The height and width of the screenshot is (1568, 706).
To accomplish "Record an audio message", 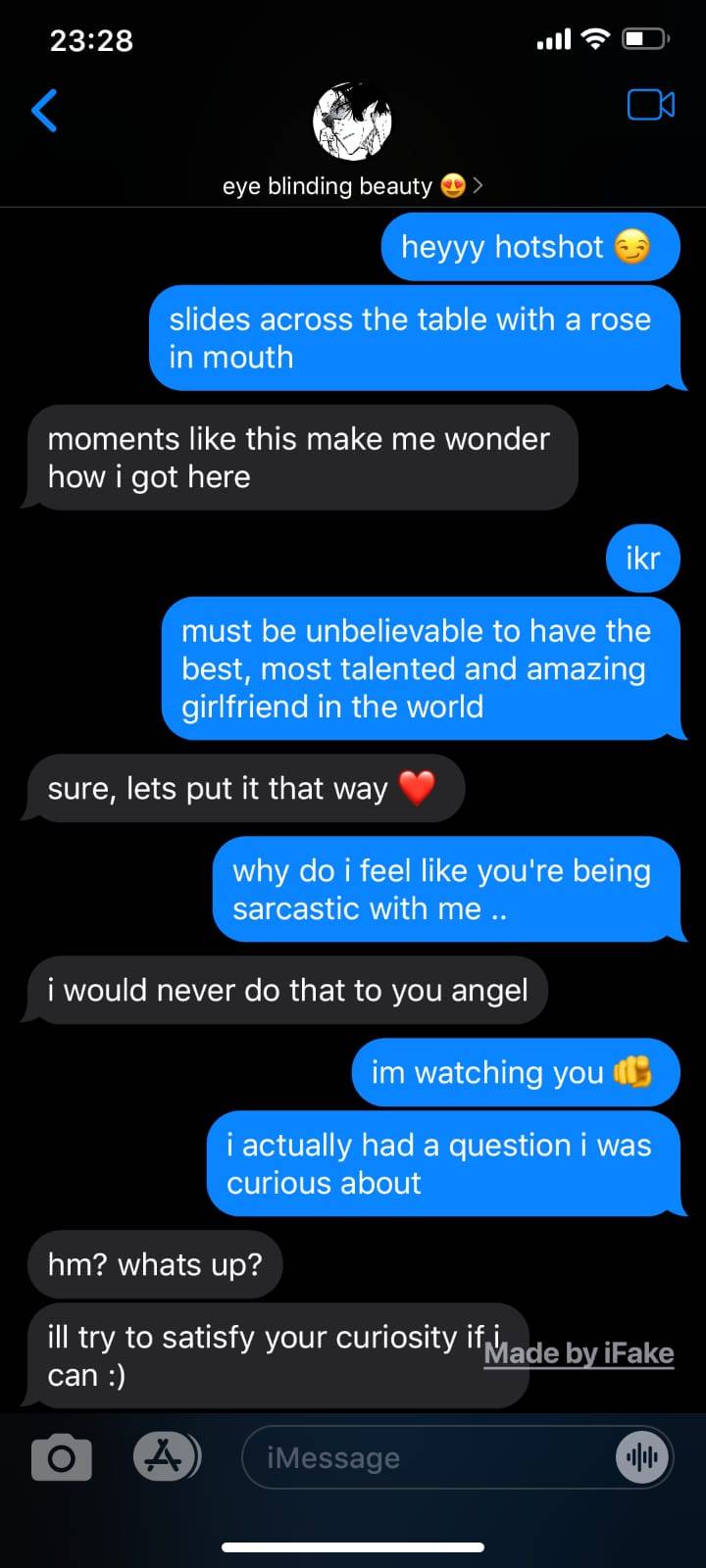I will click(642, 1458).
